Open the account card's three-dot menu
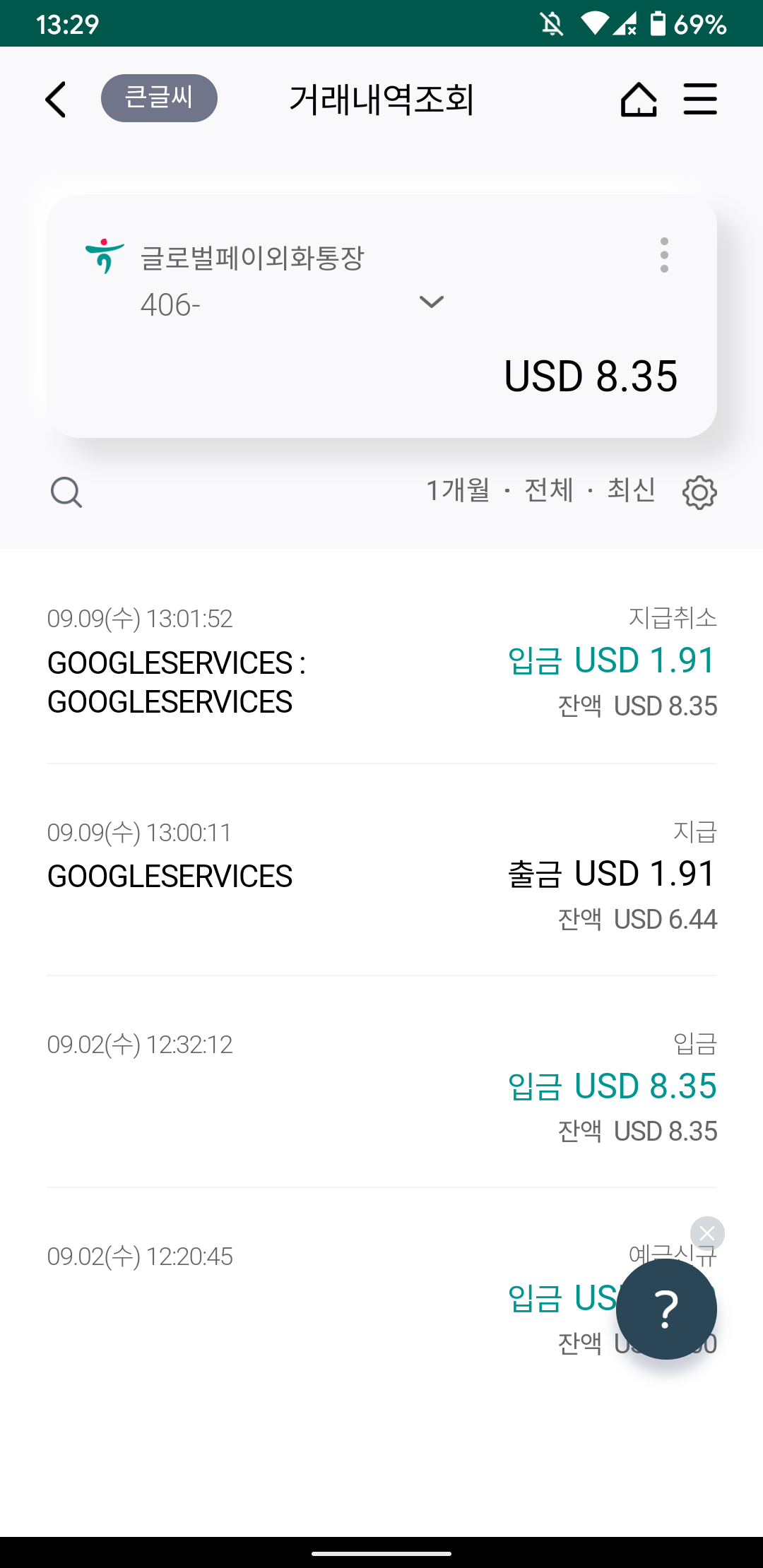Viewport: 763px width, 1568px height. tap(664, 255)
